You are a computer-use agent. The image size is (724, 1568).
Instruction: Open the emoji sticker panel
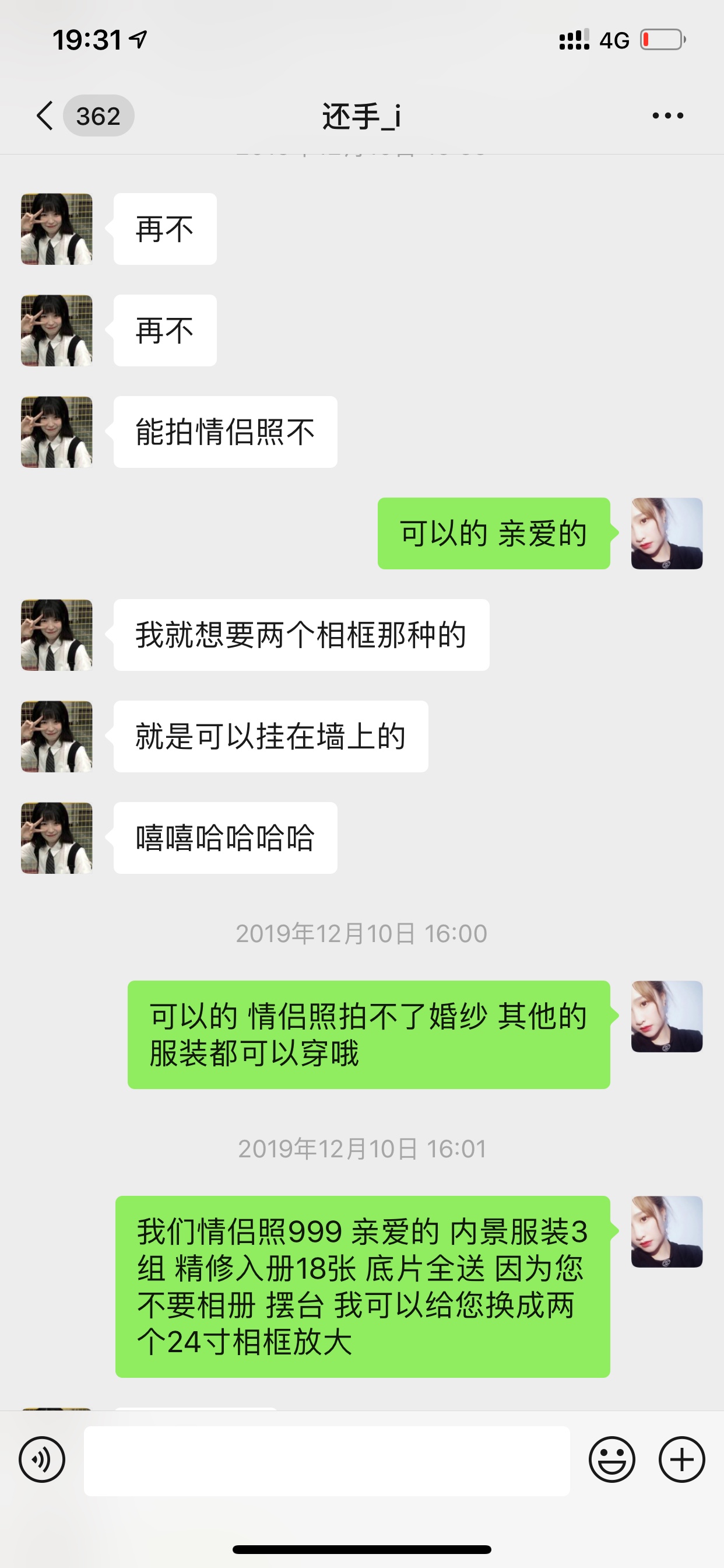[x=611, y=1459]
